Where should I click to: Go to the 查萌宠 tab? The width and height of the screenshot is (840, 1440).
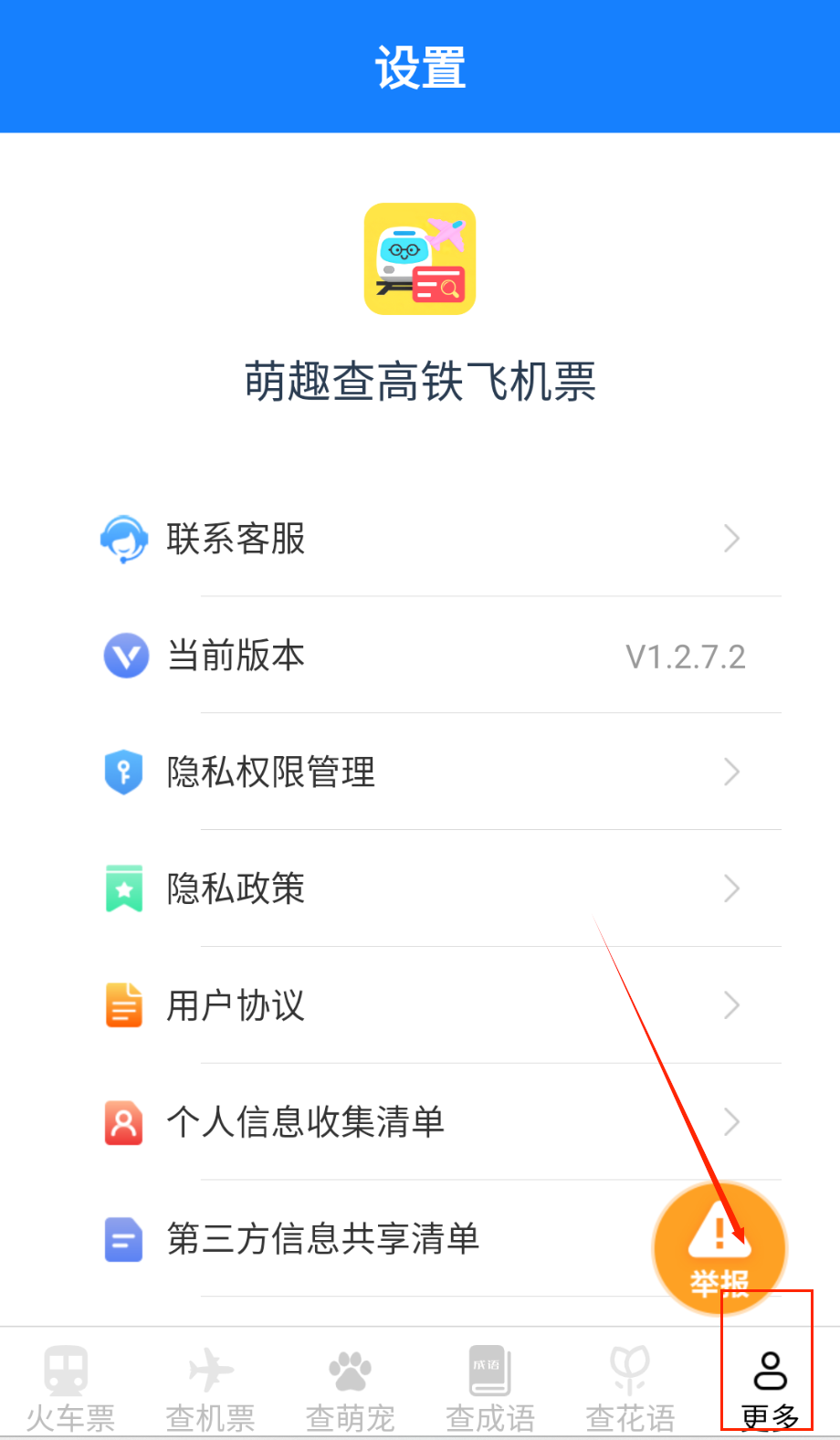351,1388
